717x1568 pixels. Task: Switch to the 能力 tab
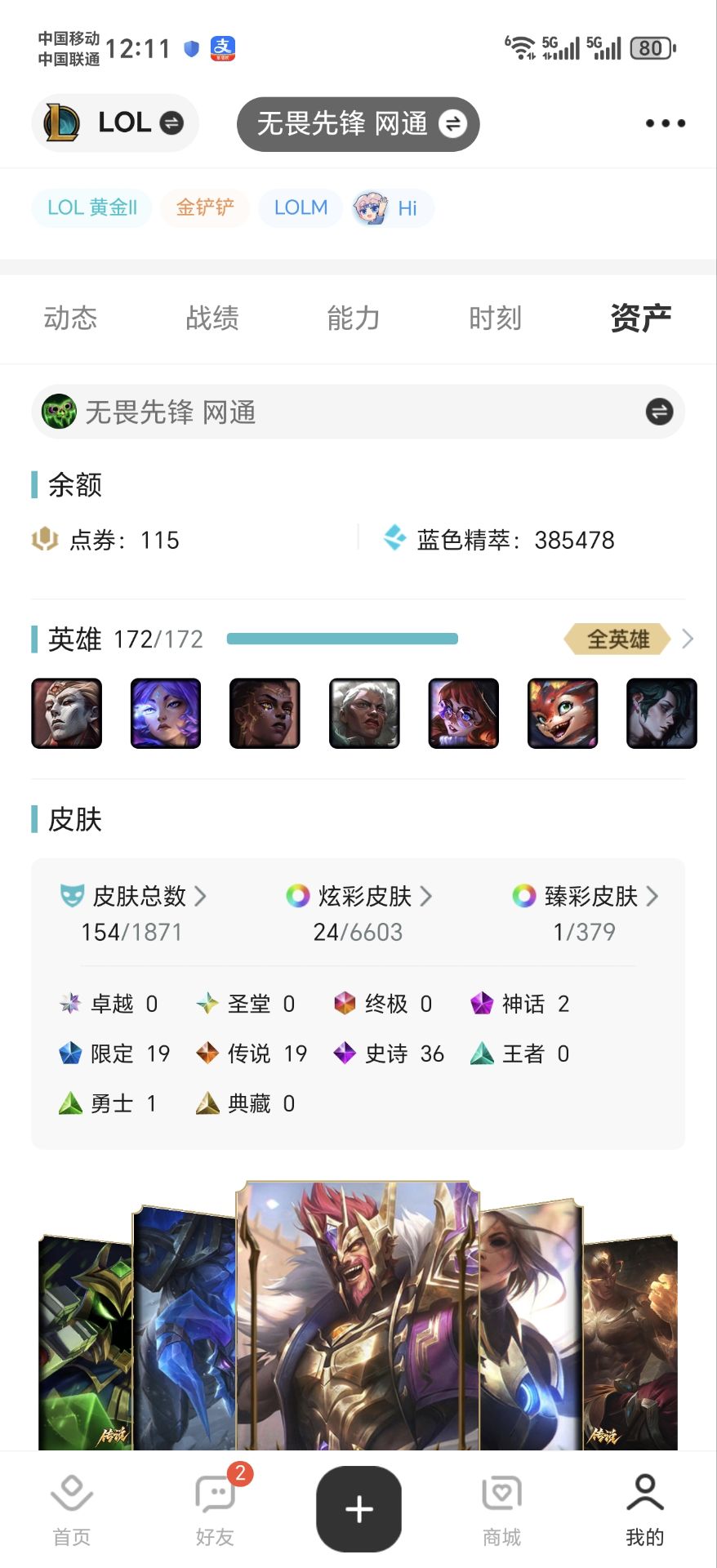(354, 318)
